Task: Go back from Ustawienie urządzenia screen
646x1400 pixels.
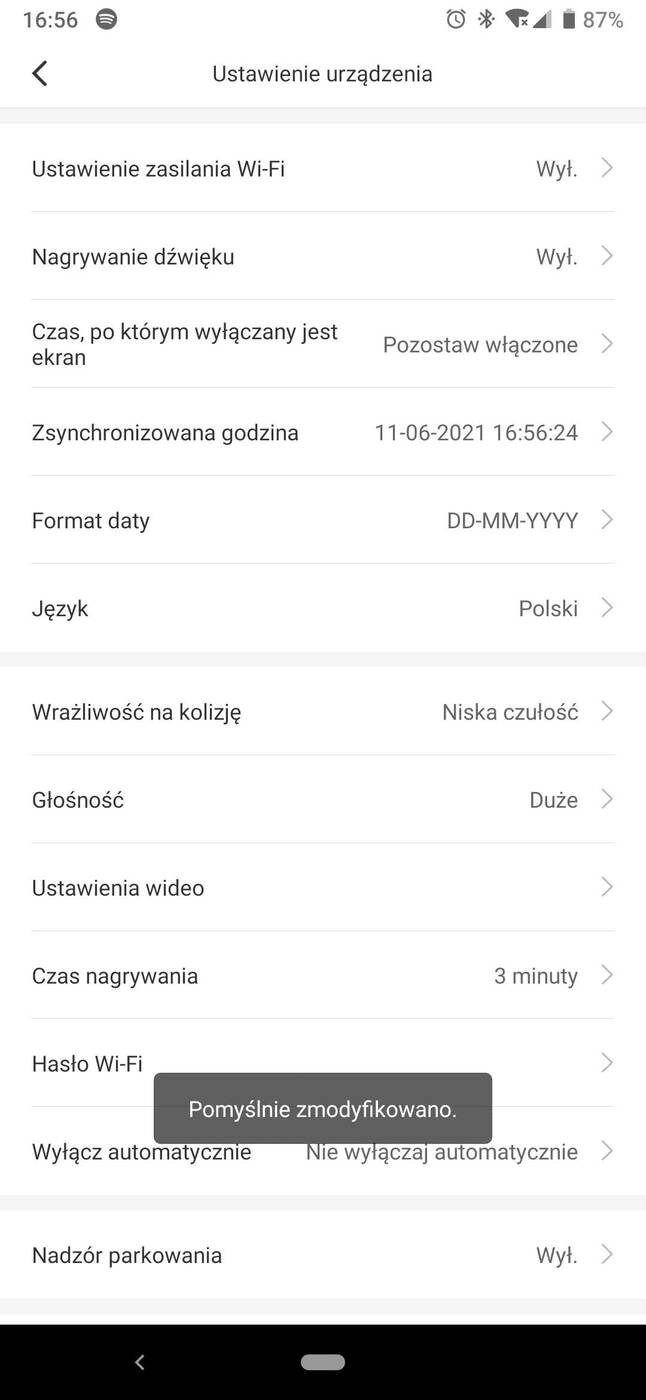Action: (40, 73)
